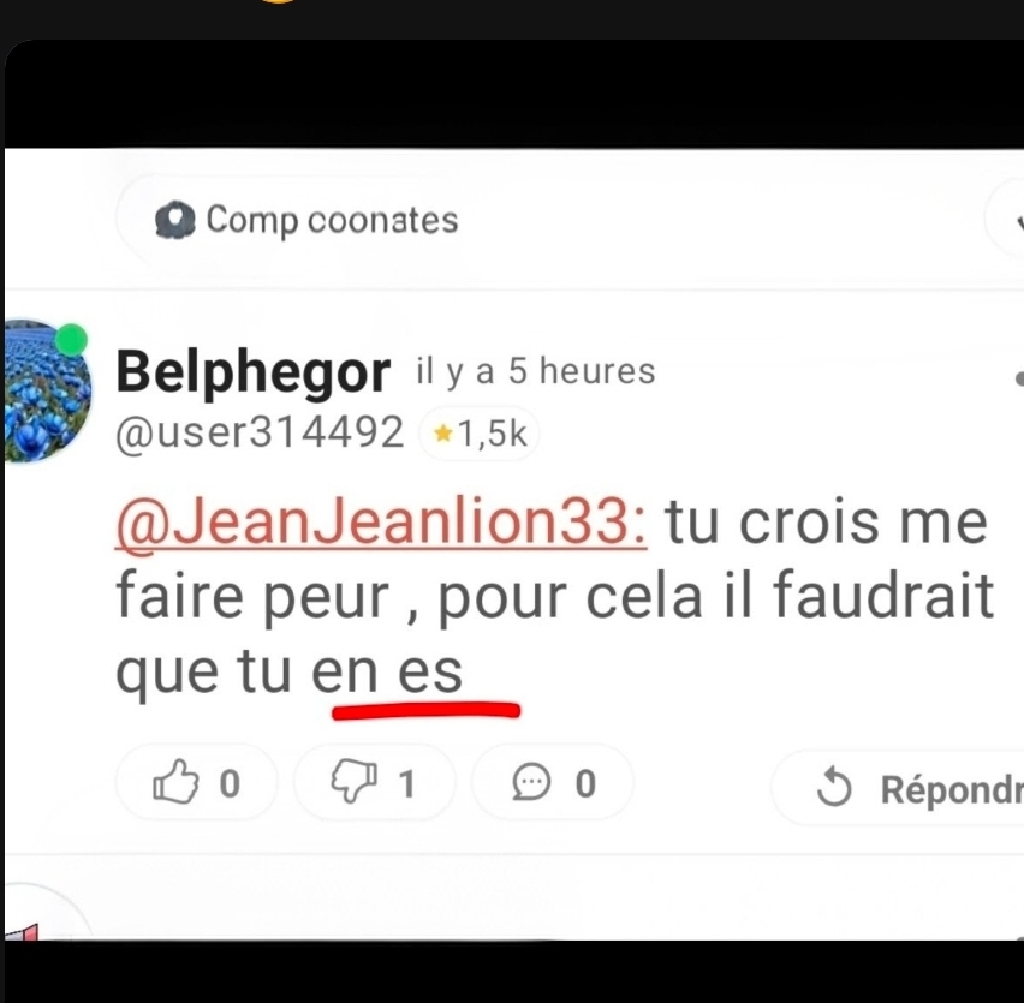Open the @JeanJeanlion33 mention link

coord(382,524)
